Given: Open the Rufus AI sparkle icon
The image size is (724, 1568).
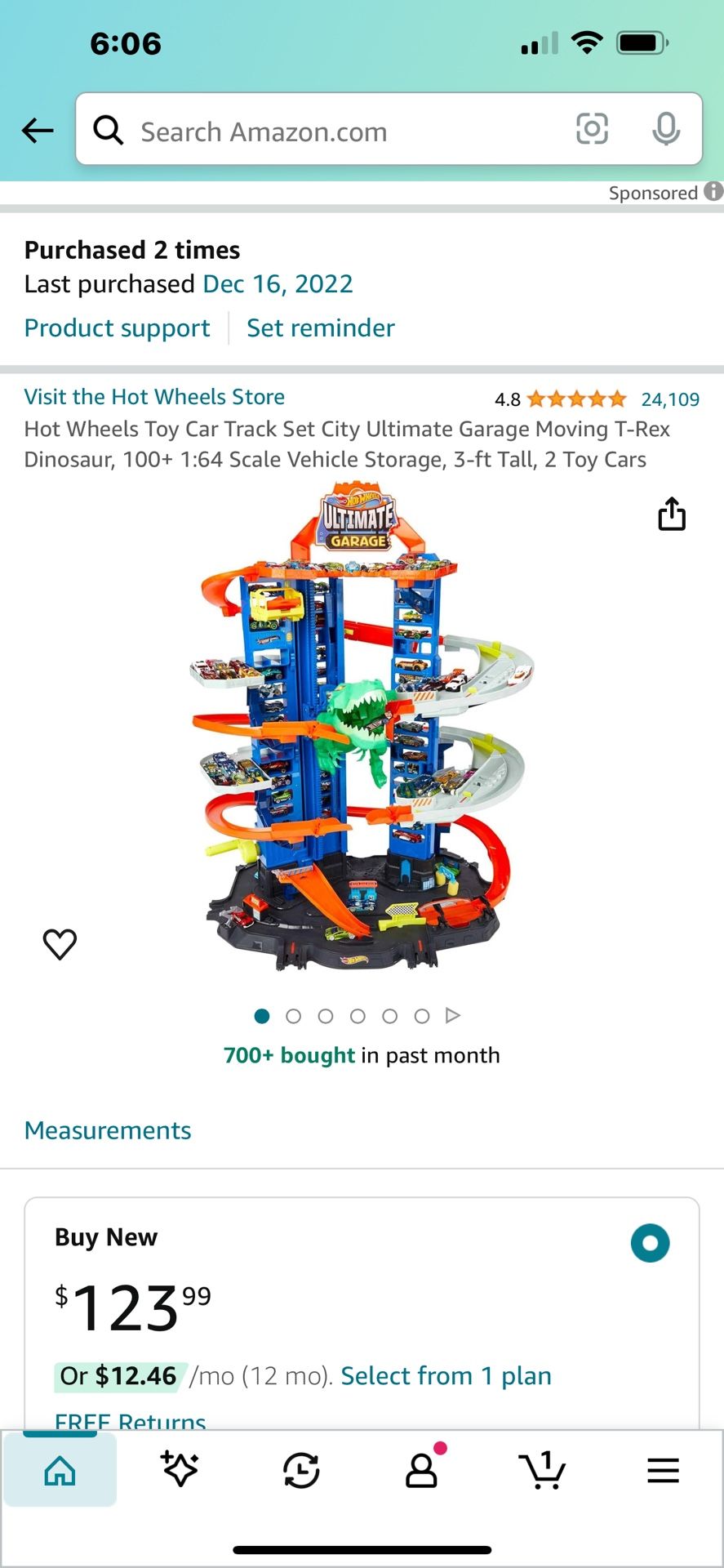Looking at the screenshot, I should (180, 1468).
